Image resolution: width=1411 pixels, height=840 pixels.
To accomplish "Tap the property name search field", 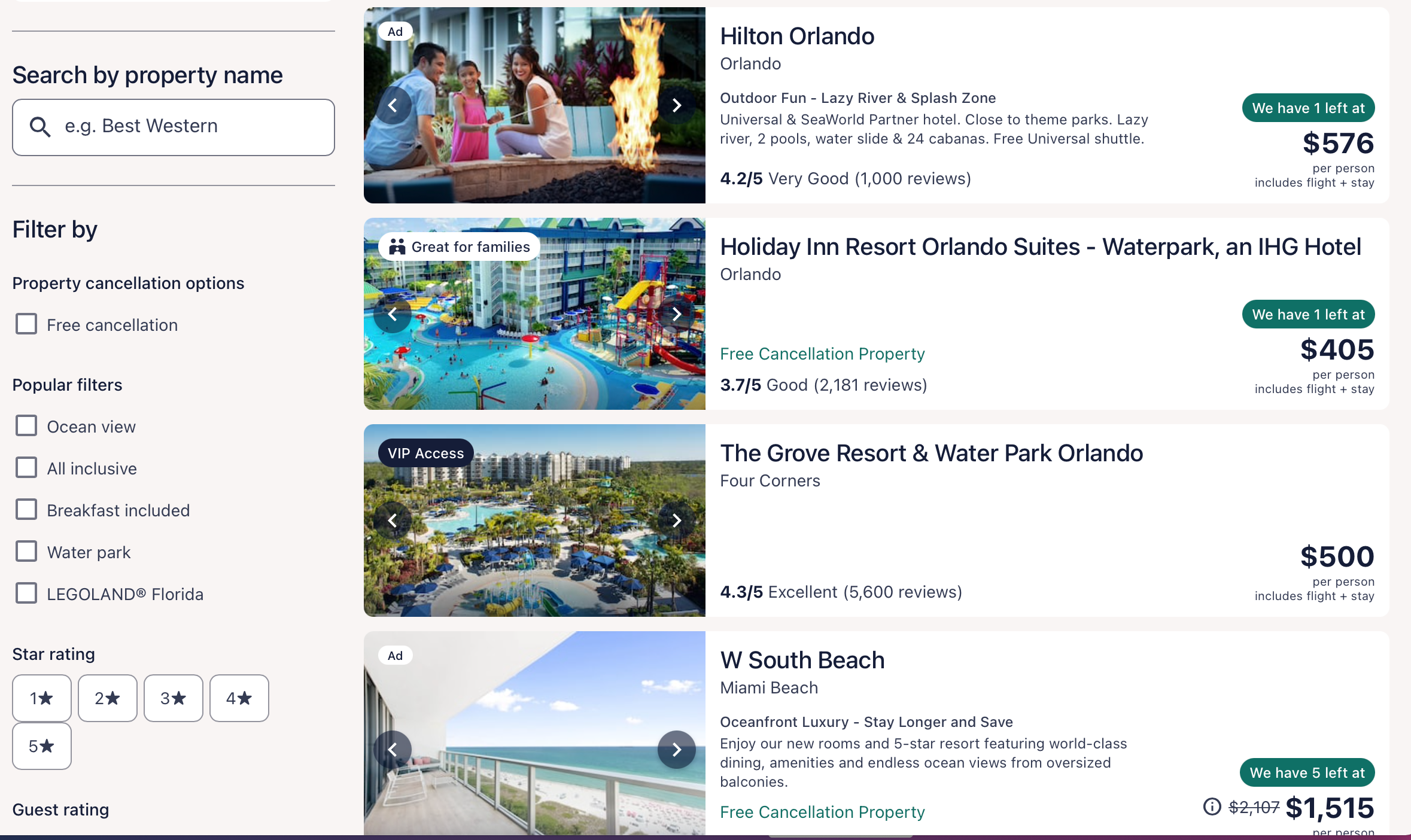I will [x=174, y=127].
